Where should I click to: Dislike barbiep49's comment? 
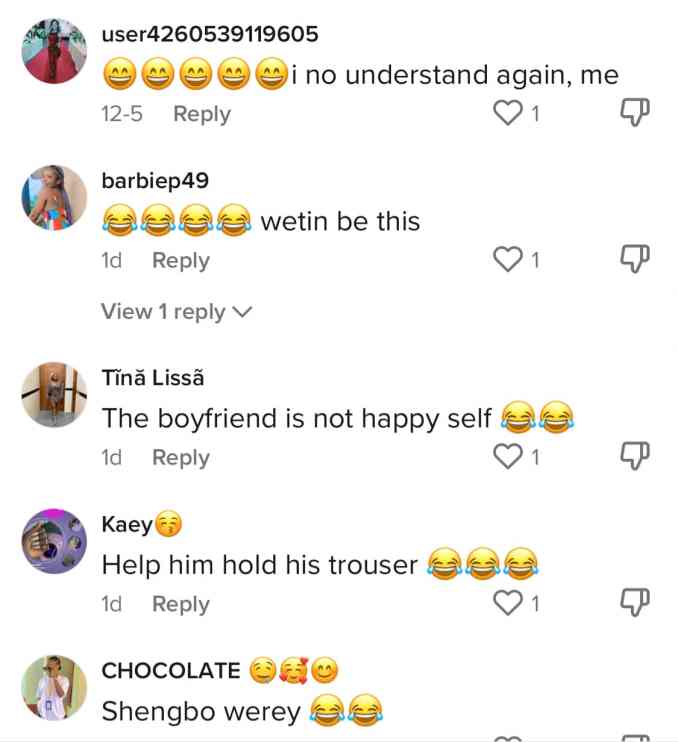pyautogui.click(x=635, y=260)
